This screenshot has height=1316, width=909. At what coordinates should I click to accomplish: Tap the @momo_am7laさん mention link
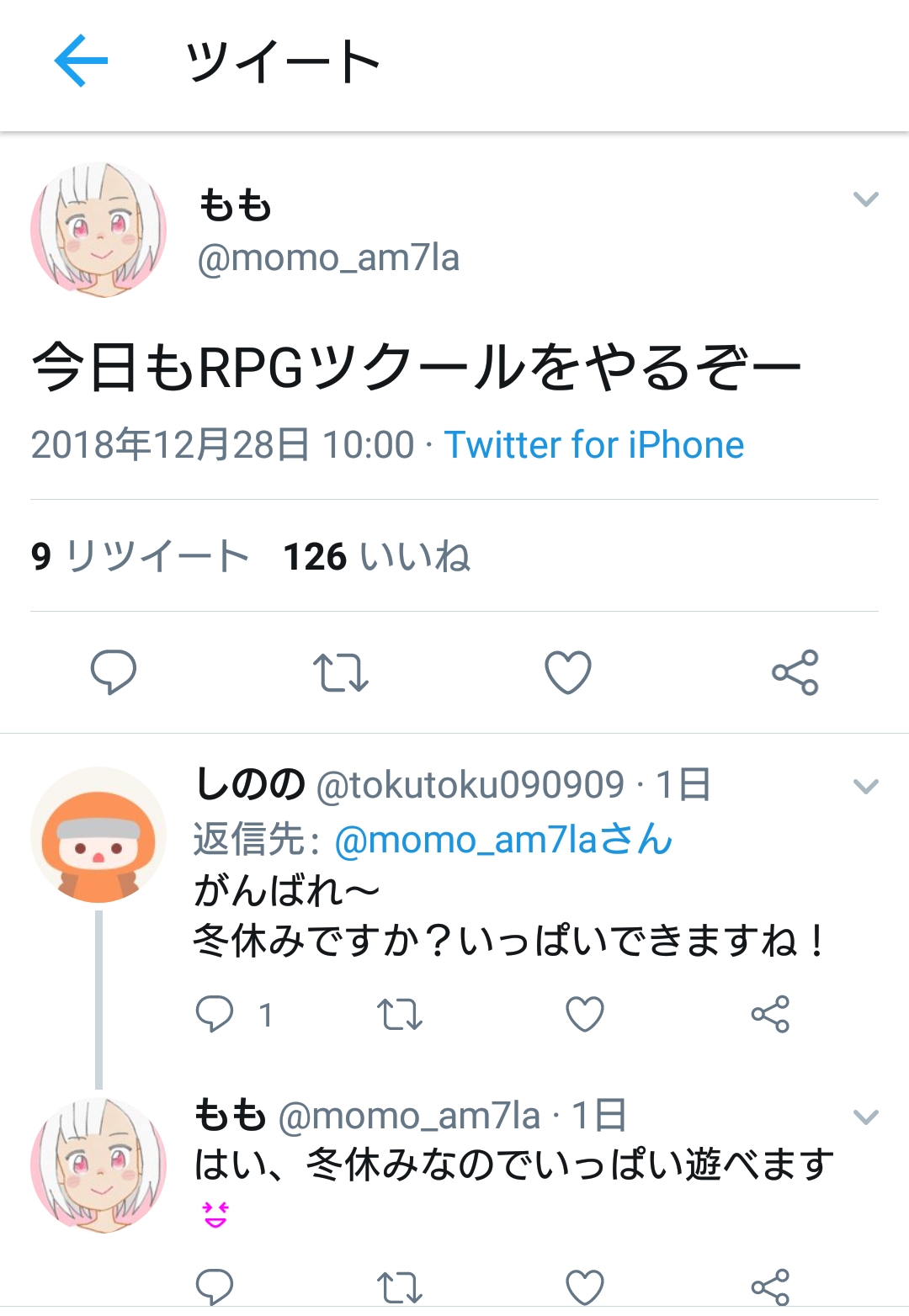[503, 840]
